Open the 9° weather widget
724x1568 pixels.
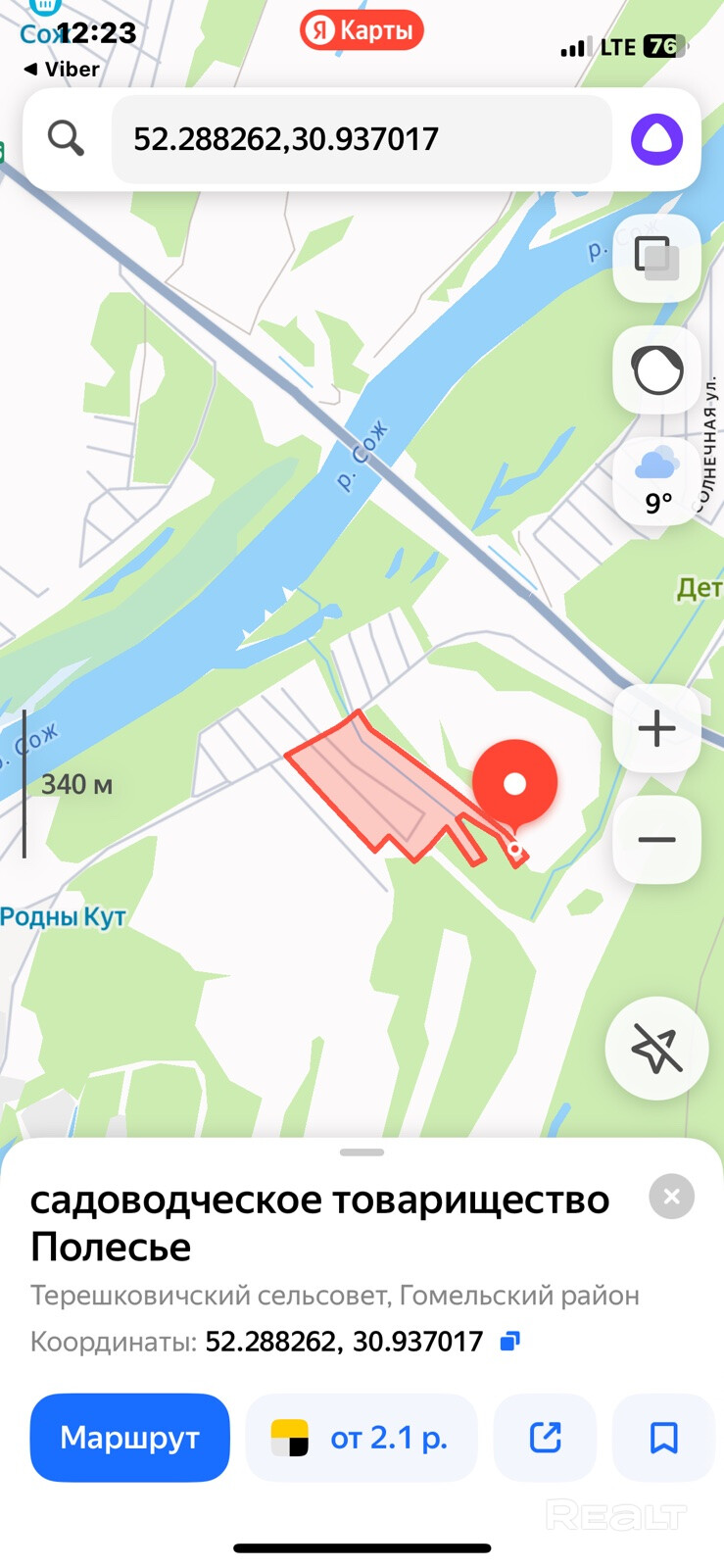tap(656, 482)
